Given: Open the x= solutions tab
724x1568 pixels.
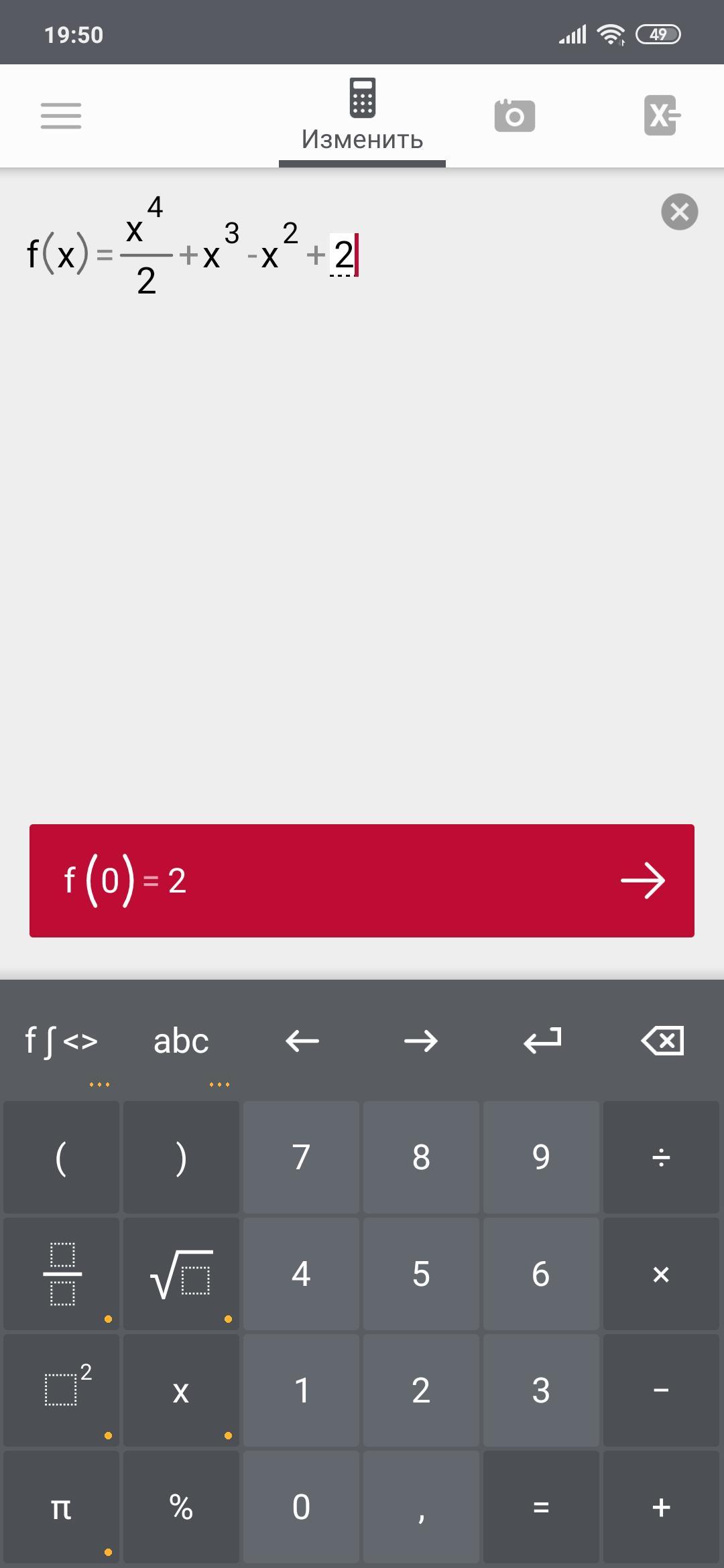Looking at the screenshot, I should click(x=662, y=115).
